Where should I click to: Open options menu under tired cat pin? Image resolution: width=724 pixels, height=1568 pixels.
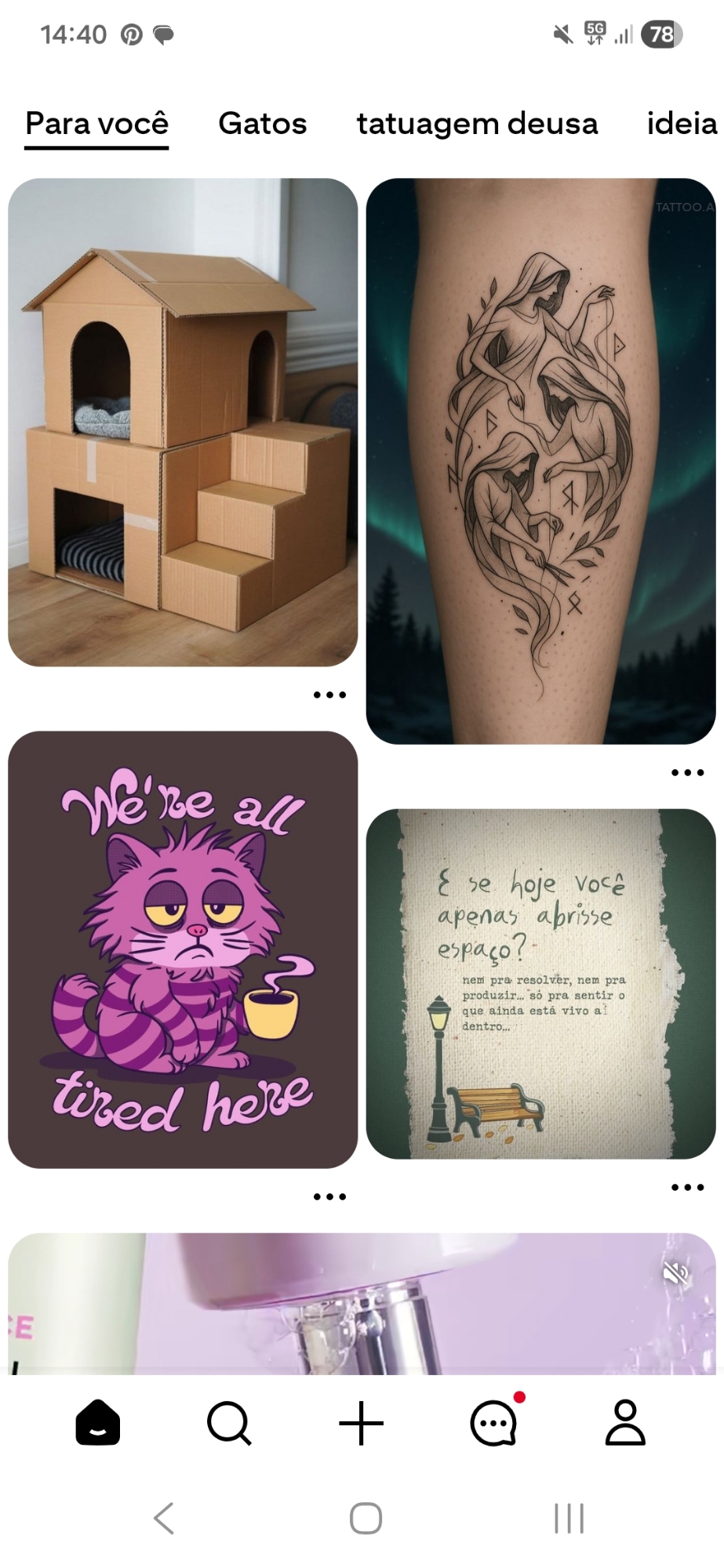coord(329,1196)
